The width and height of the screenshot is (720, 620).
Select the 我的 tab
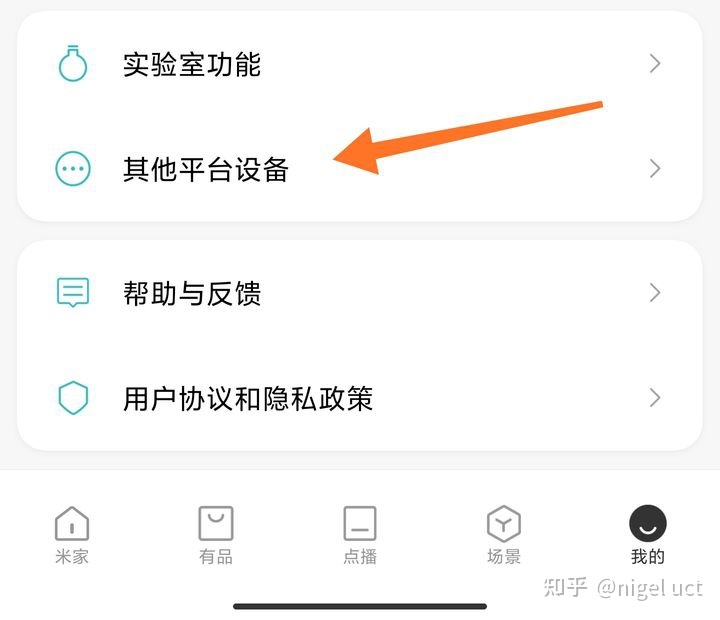point(648,535)
